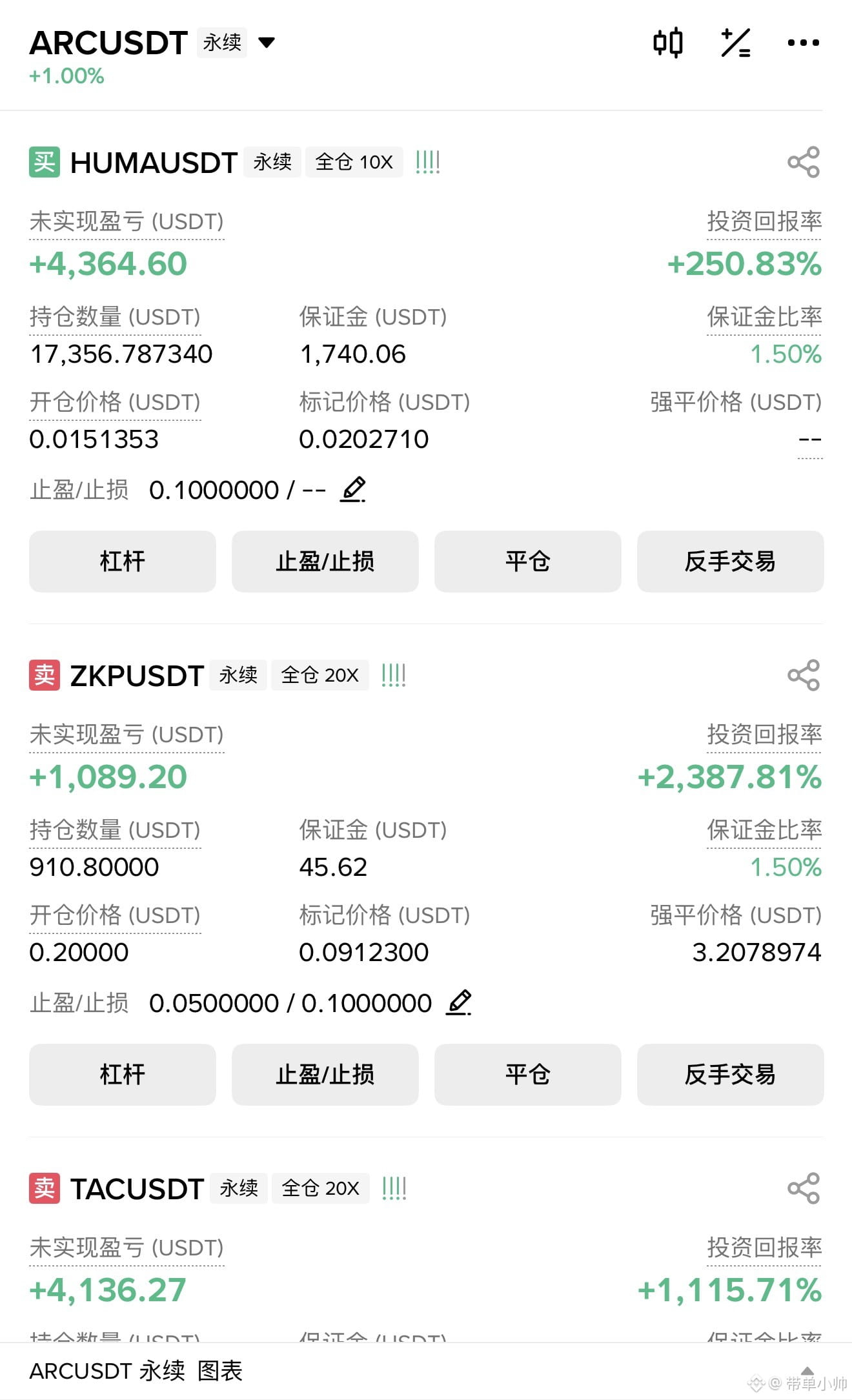Image resolution: width=852 pixels, height=1400 pixels.
Task: Open the ARCUSDT trading pair dropdown
Action: [x=266, y=43]
